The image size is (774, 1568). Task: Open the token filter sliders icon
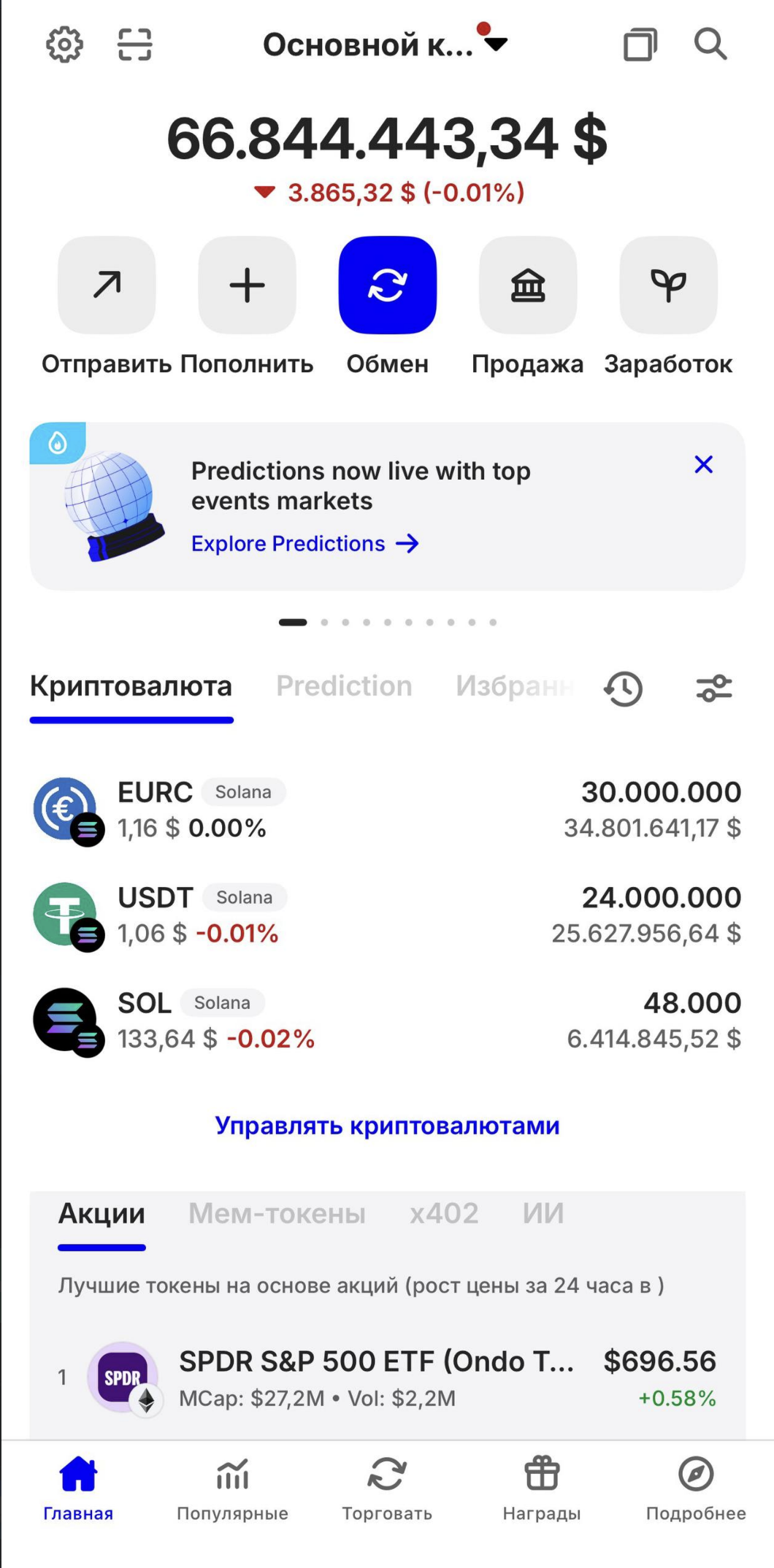coord(713,688)
